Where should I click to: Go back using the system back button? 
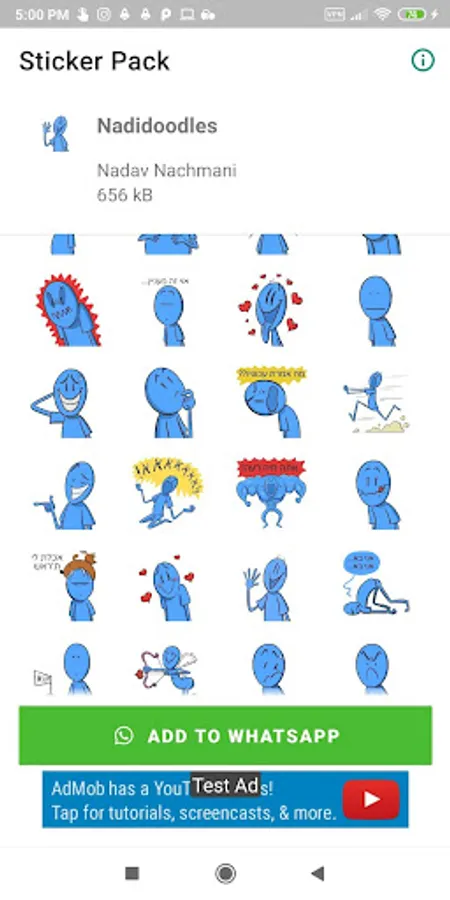[317, 874]
